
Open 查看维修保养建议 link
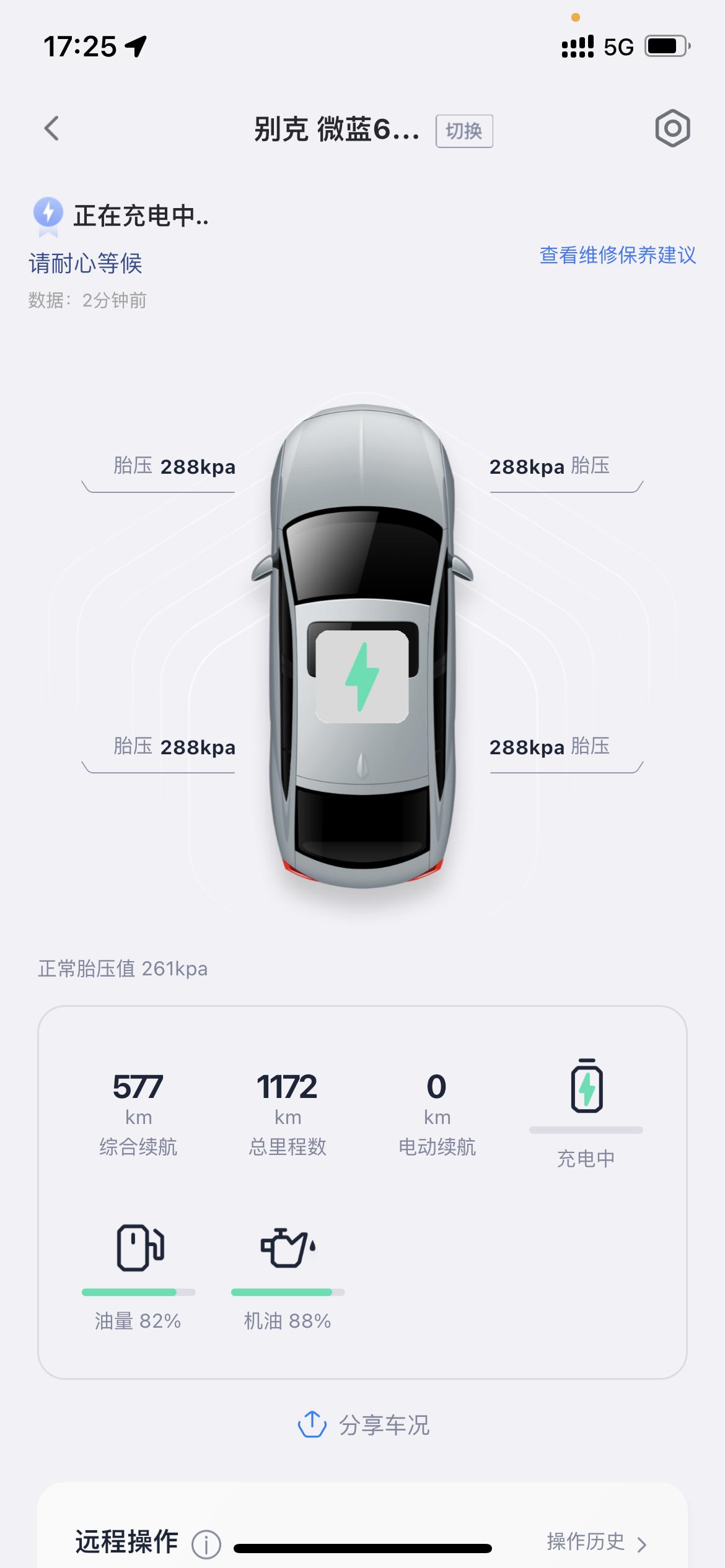point(618,255)
